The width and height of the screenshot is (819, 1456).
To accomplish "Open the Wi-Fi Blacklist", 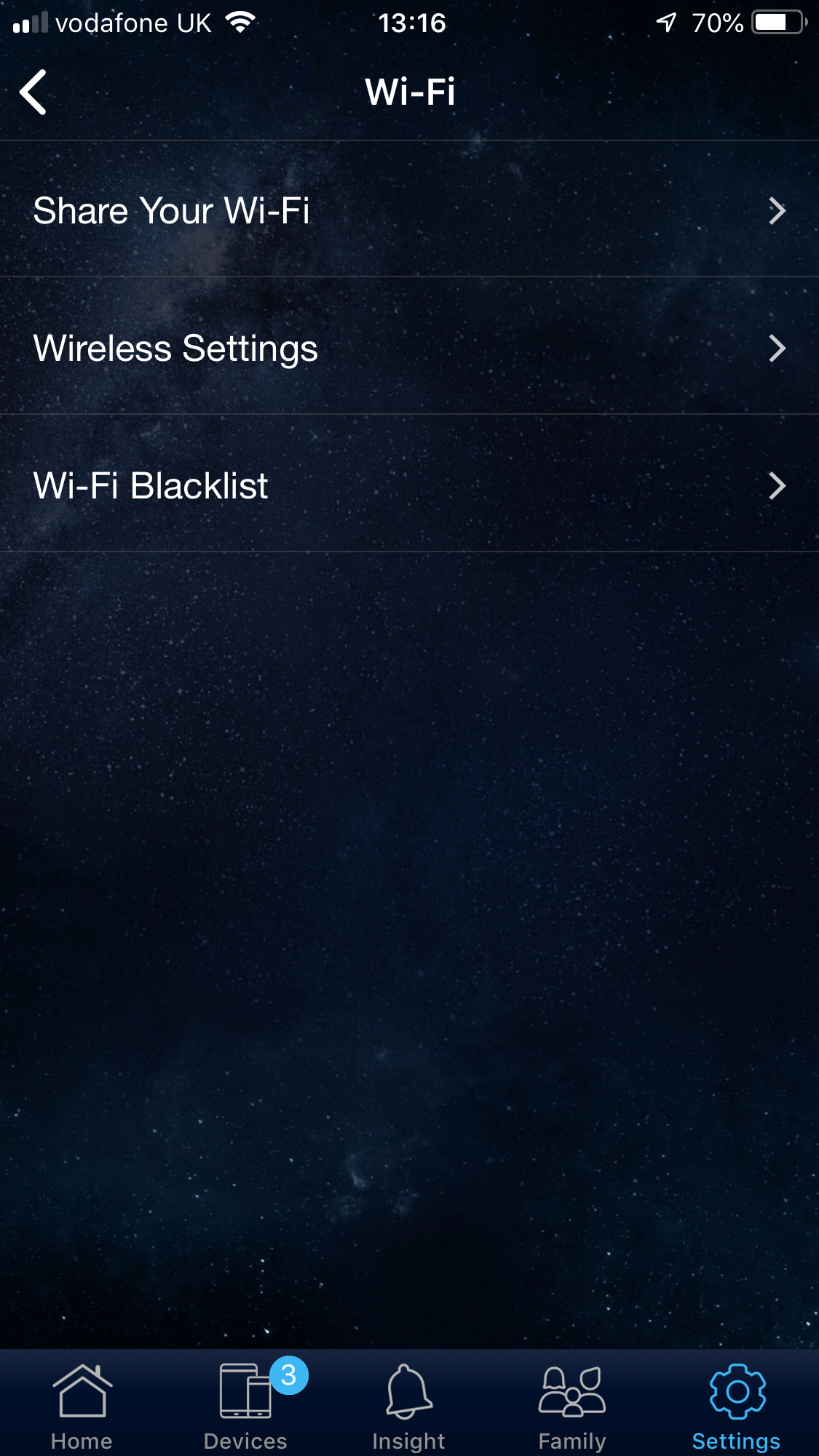I will (409, 485).
